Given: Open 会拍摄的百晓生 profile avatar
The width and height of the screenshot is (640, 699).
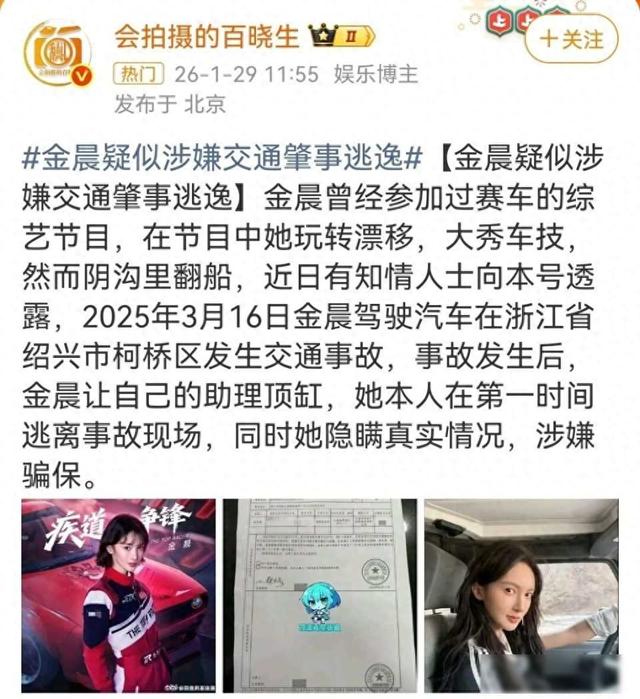Looking at the screenshot, I should click(56, 56).
